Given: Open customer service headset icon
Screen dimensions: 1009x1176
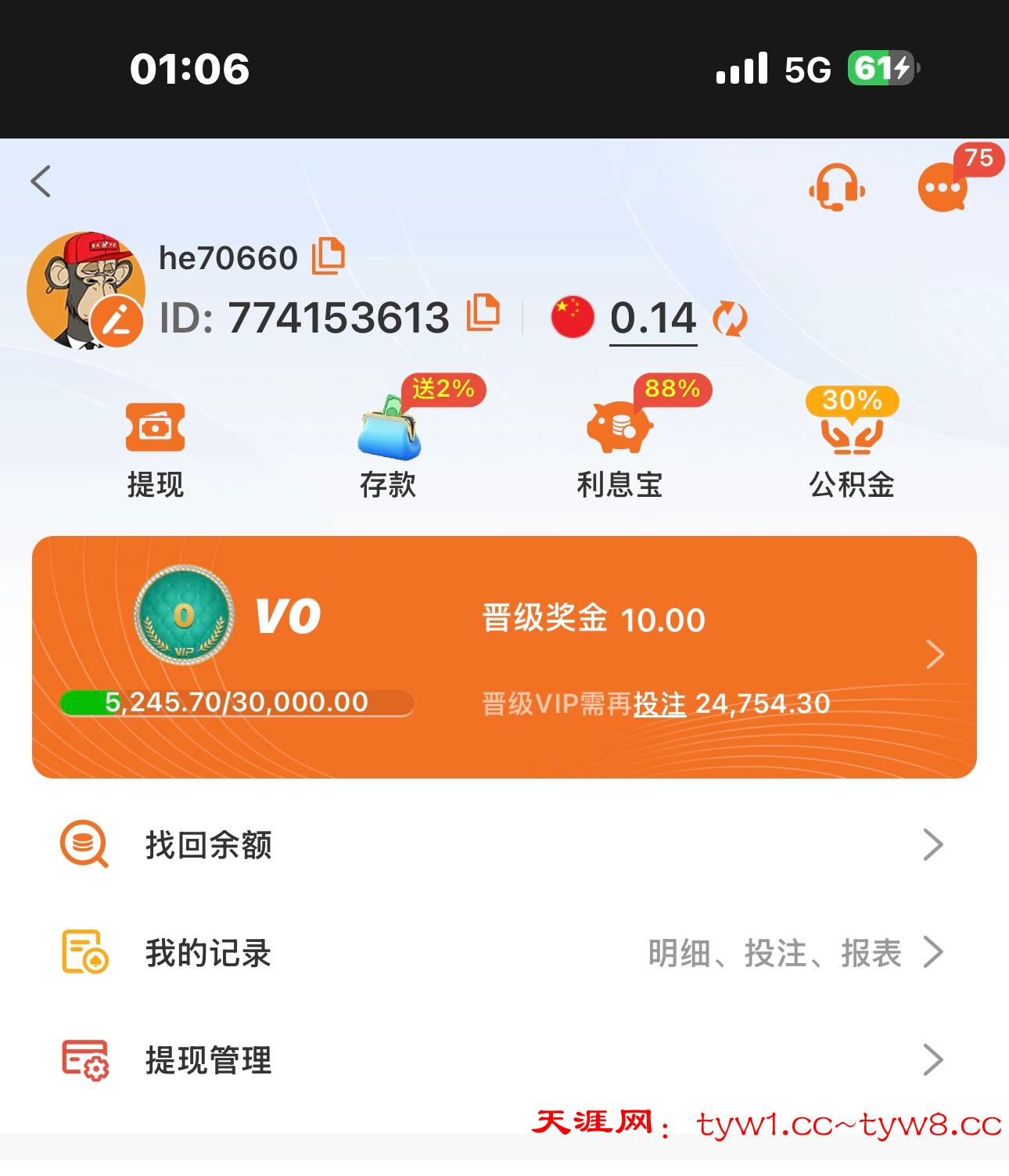Looking at the screenshot, I should [x=836, y=188].
